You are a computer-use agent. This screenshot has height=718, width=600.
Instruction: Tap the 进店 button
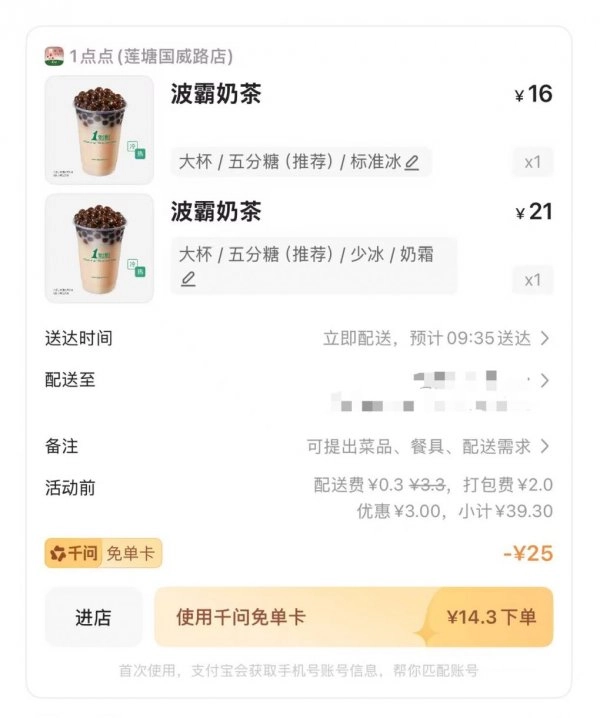click(93, 617)
